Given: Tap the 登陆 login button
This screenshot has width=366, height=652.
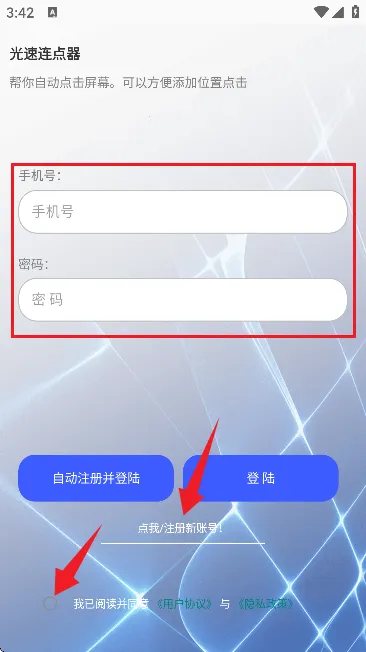Looking at the screenshot, I should 261,478.
